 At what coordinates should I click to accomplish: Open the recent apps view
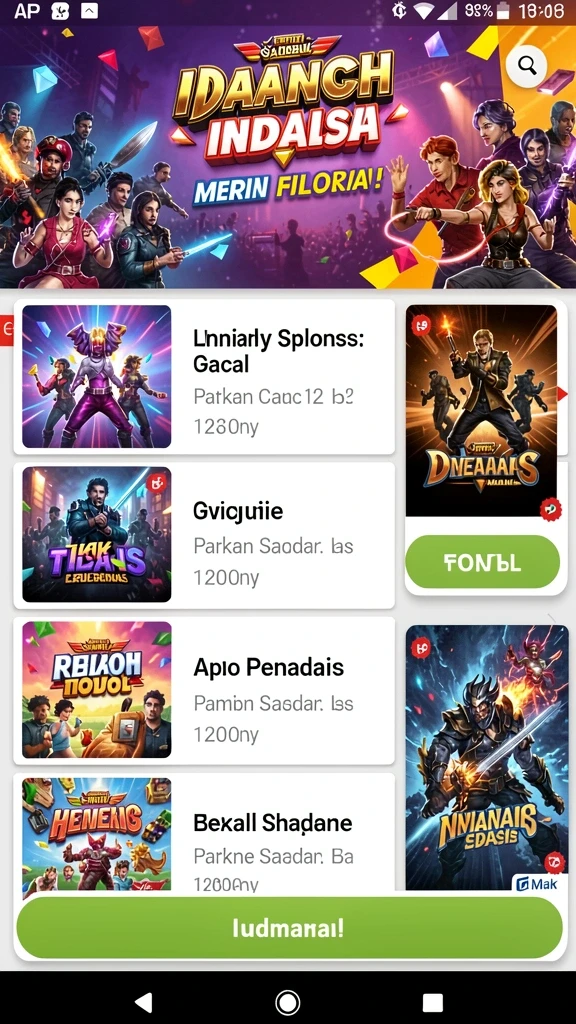432,1002
